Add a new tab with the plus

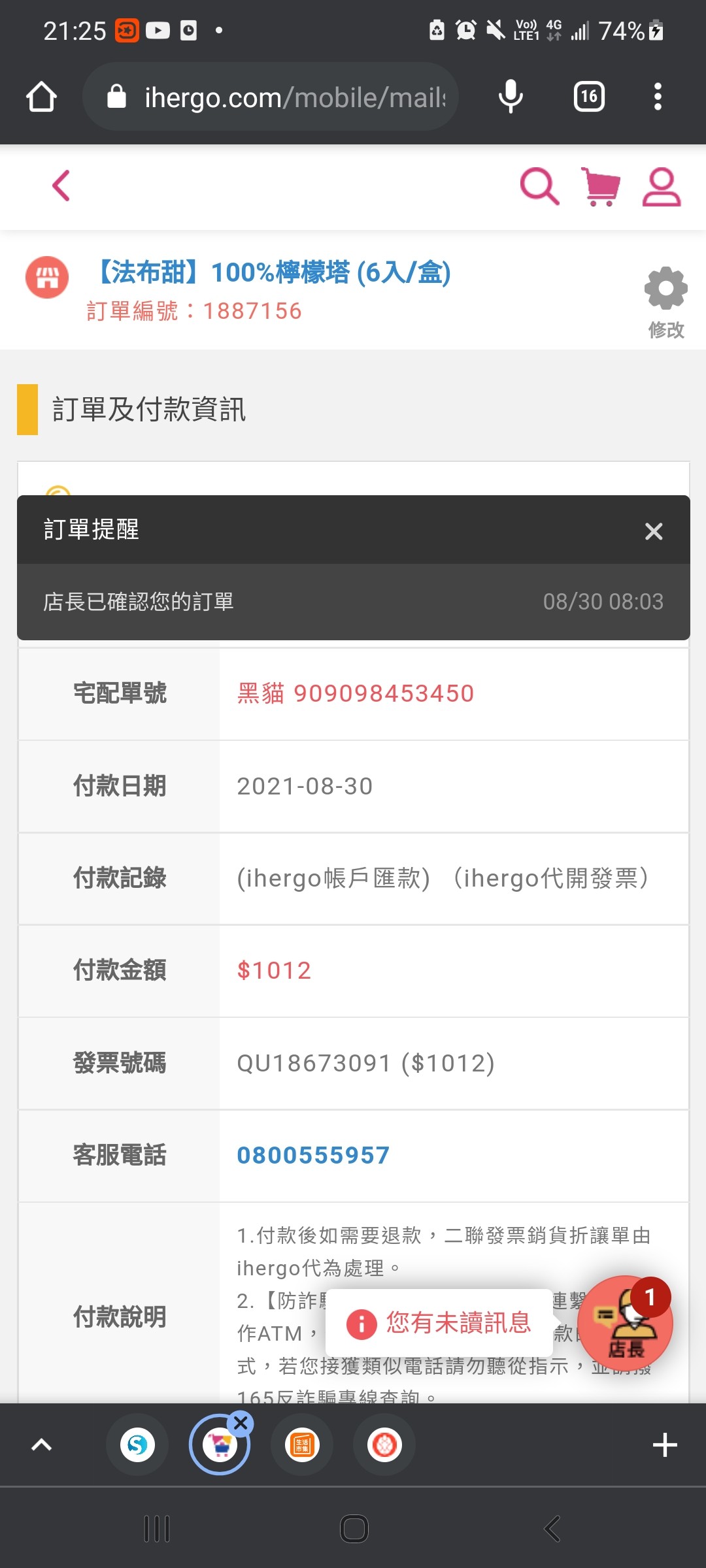(x=665, y=1445)
